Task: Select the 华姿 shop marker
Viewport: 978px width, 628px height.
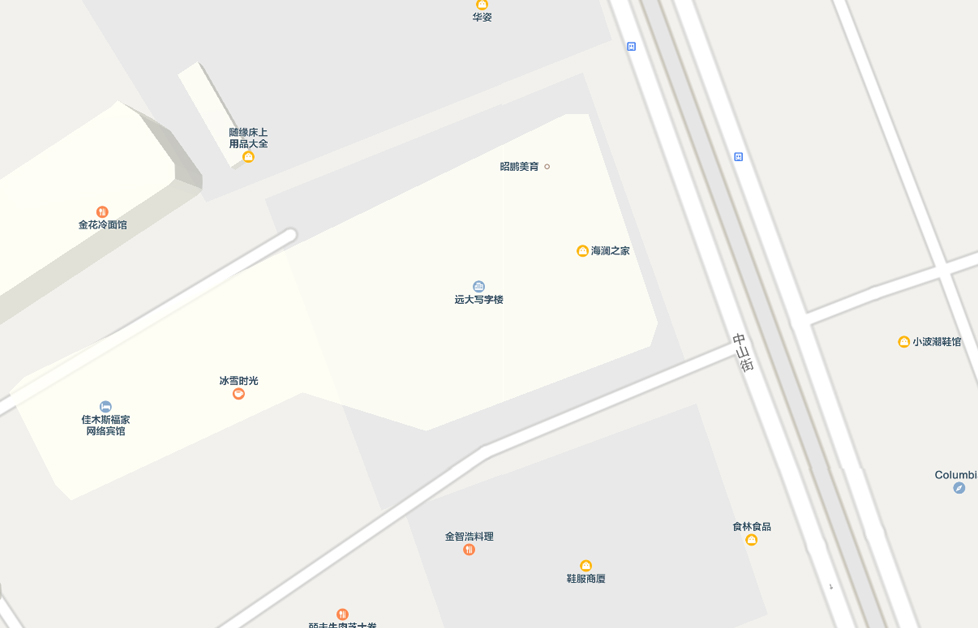Action: click(x=482, y=5)
